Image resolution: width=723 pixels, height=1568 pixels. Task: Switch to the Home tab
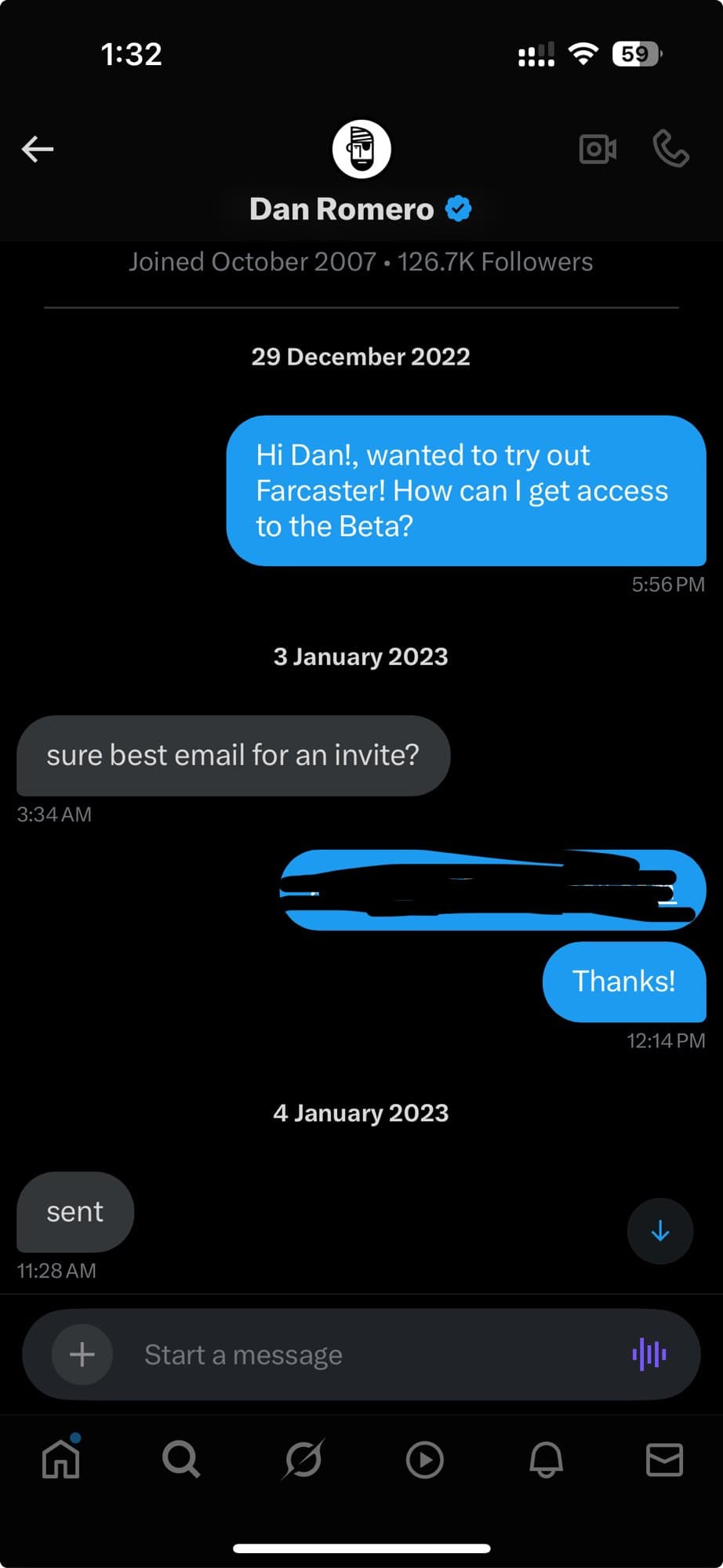pos(61,1460)
